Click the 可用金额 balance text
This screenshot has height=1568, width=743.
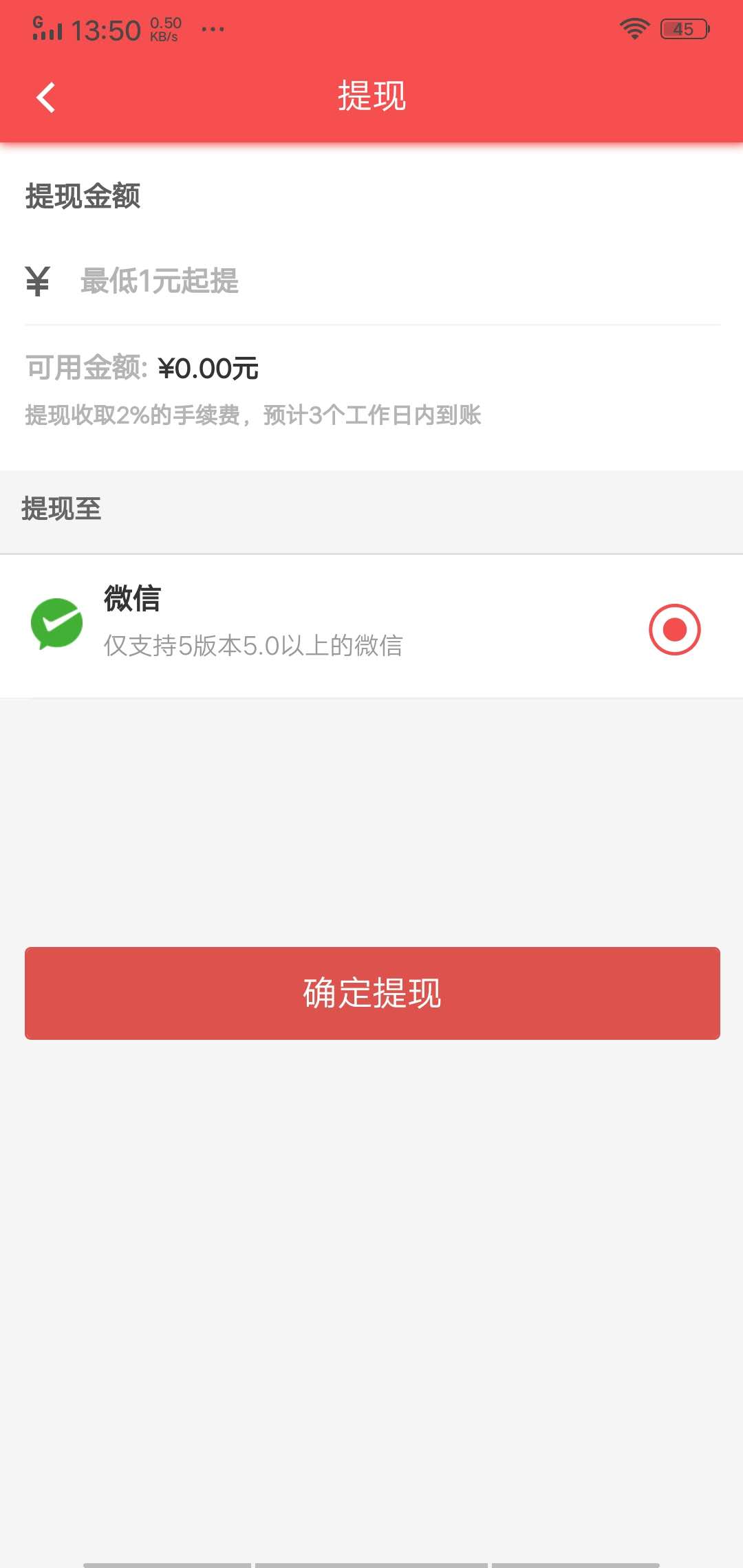click(141, 368)
